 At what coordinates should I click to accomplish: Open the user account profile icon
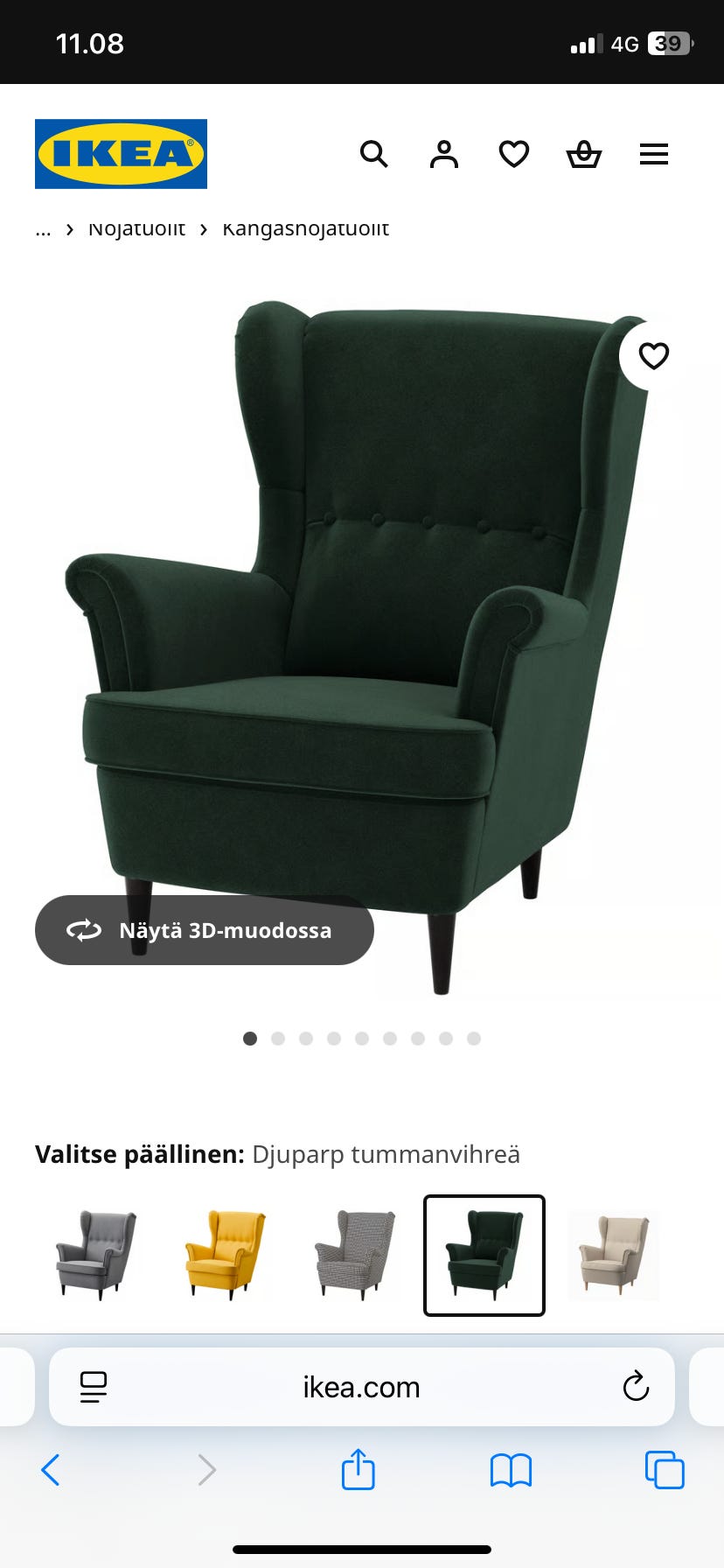[x=444, y=154]
